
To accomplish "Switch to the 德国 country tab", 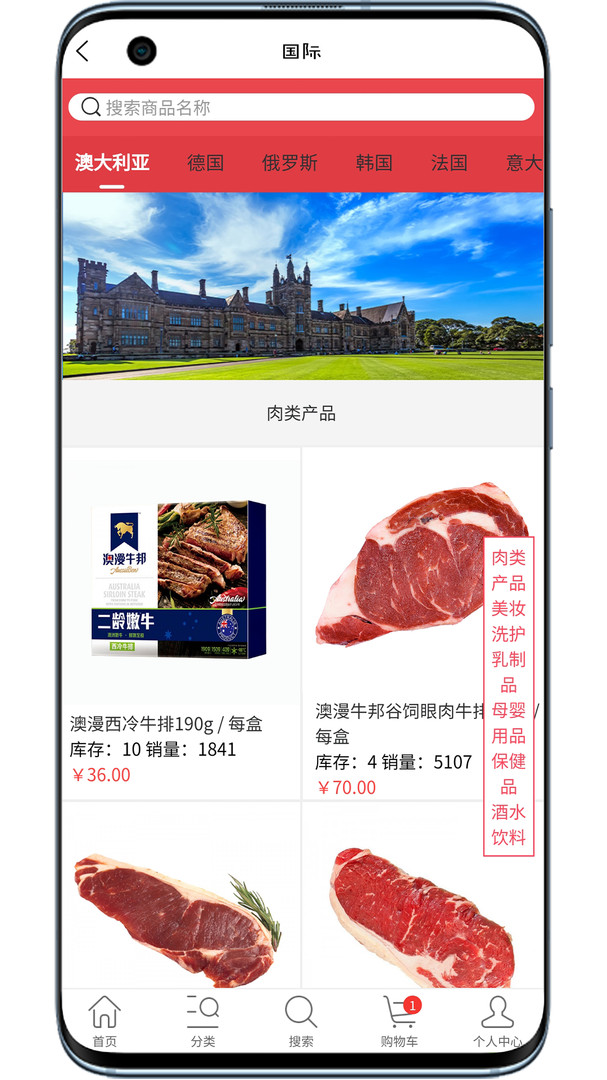I will click(205, 163).
